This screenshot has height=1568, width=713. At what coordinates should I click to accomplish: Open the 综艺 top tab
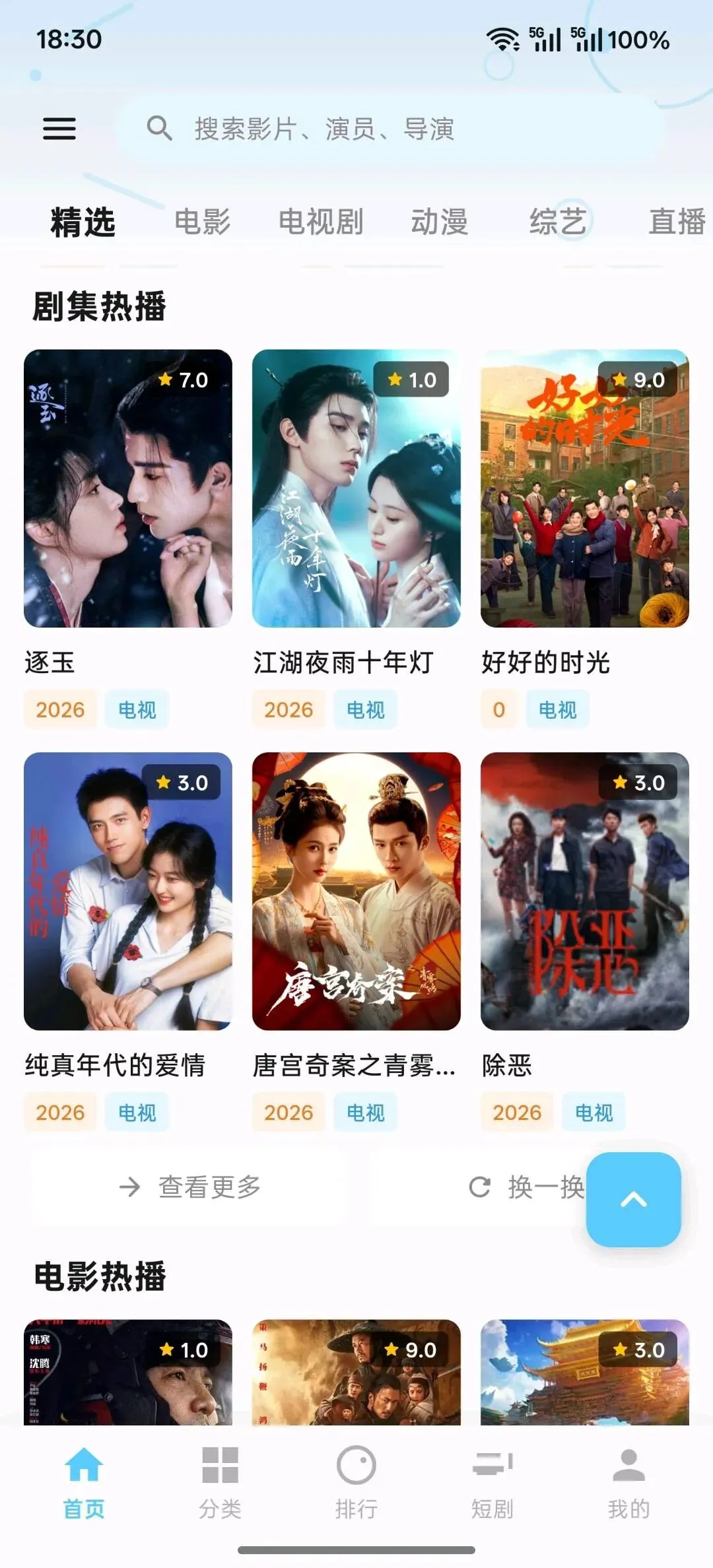tap(558, 222)
